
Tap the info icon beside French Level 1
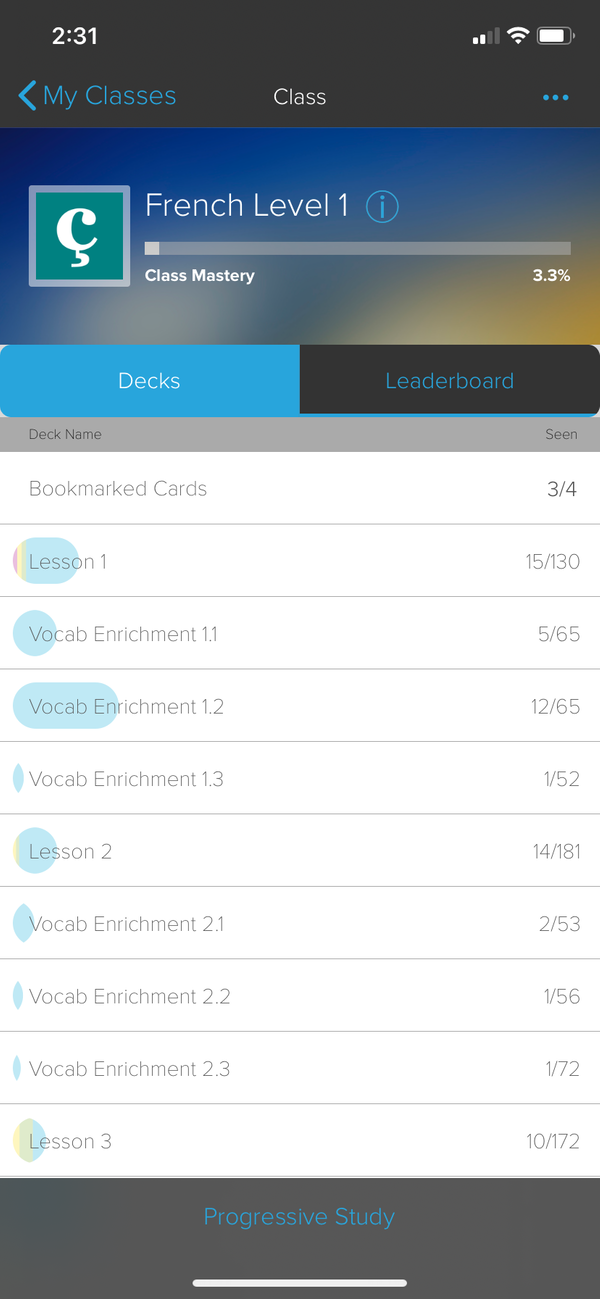coord(382,207)
